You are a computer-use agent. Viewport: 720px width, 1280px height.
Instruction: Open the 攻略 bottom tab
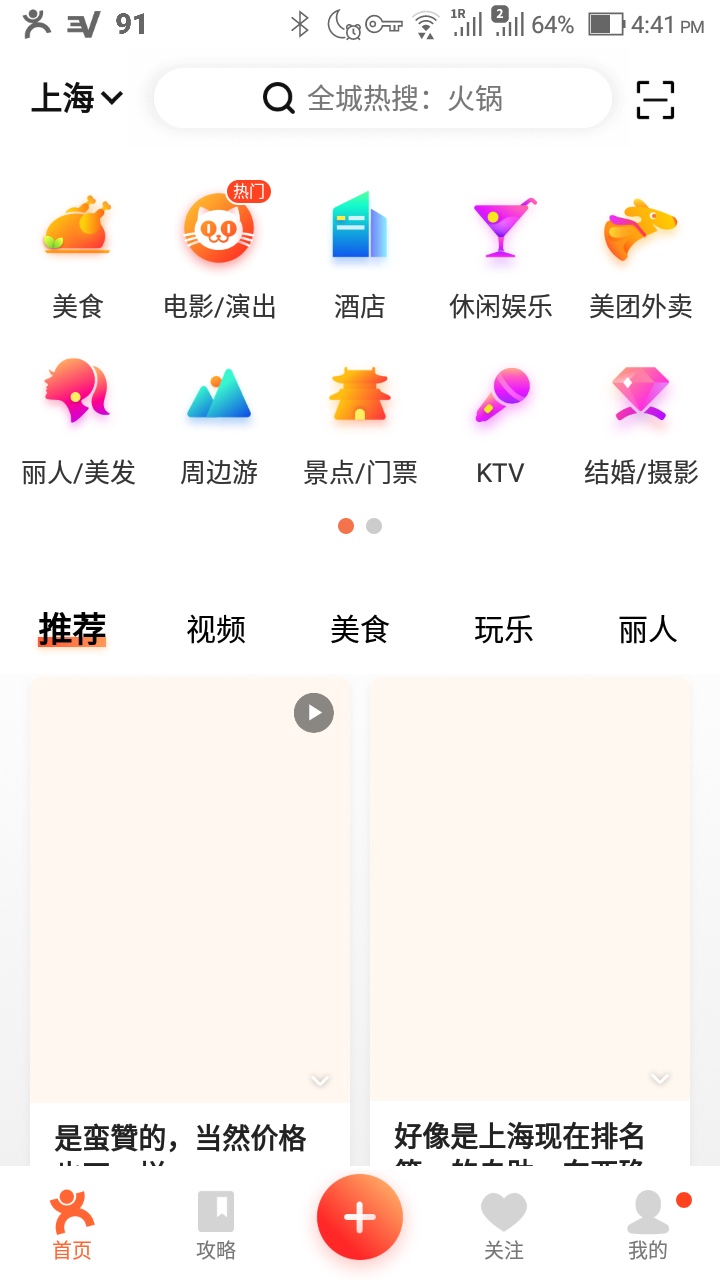tap(216, 1225)
